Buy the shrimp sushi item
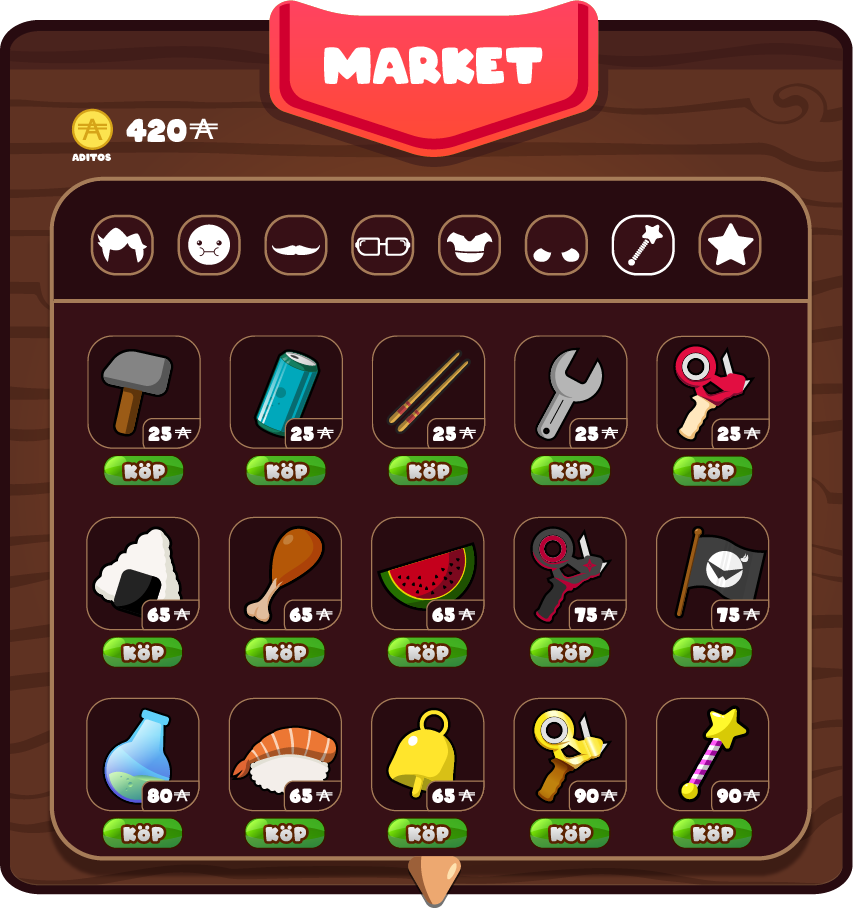The width and height of the screenshot is (853, 908). coord(286,833)
